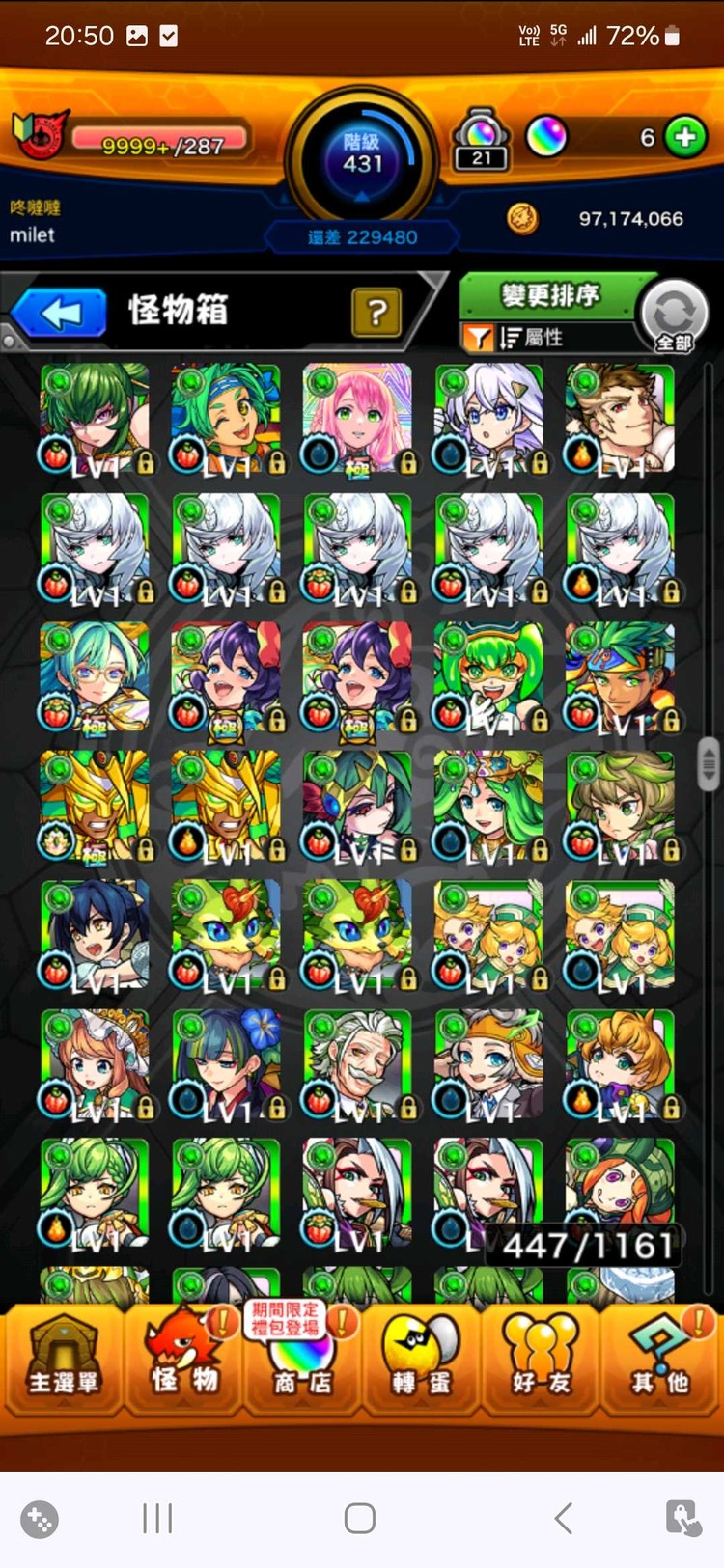Open the 商店 shop tab

click(x=302, y=1359)
